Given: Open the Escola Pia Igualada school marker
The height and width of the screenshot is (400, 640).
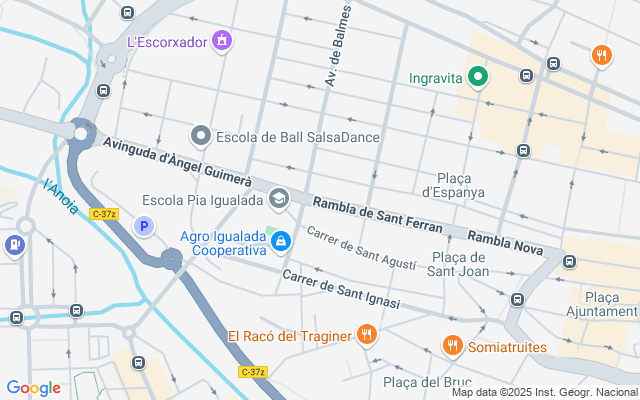Looking at the screenshot, I should (x=279, y=199).
